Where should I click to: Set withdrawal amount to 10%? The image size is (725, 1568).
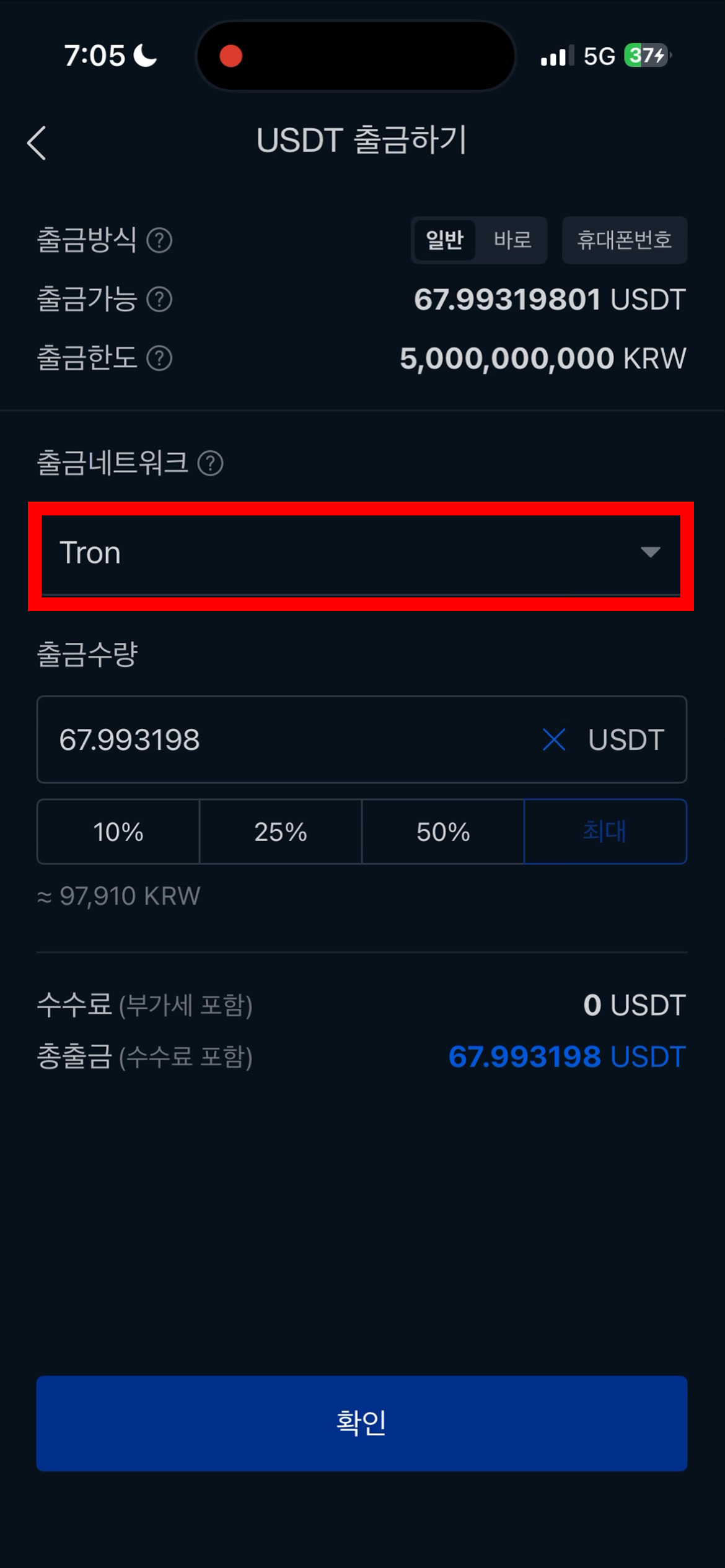(118, 832)
